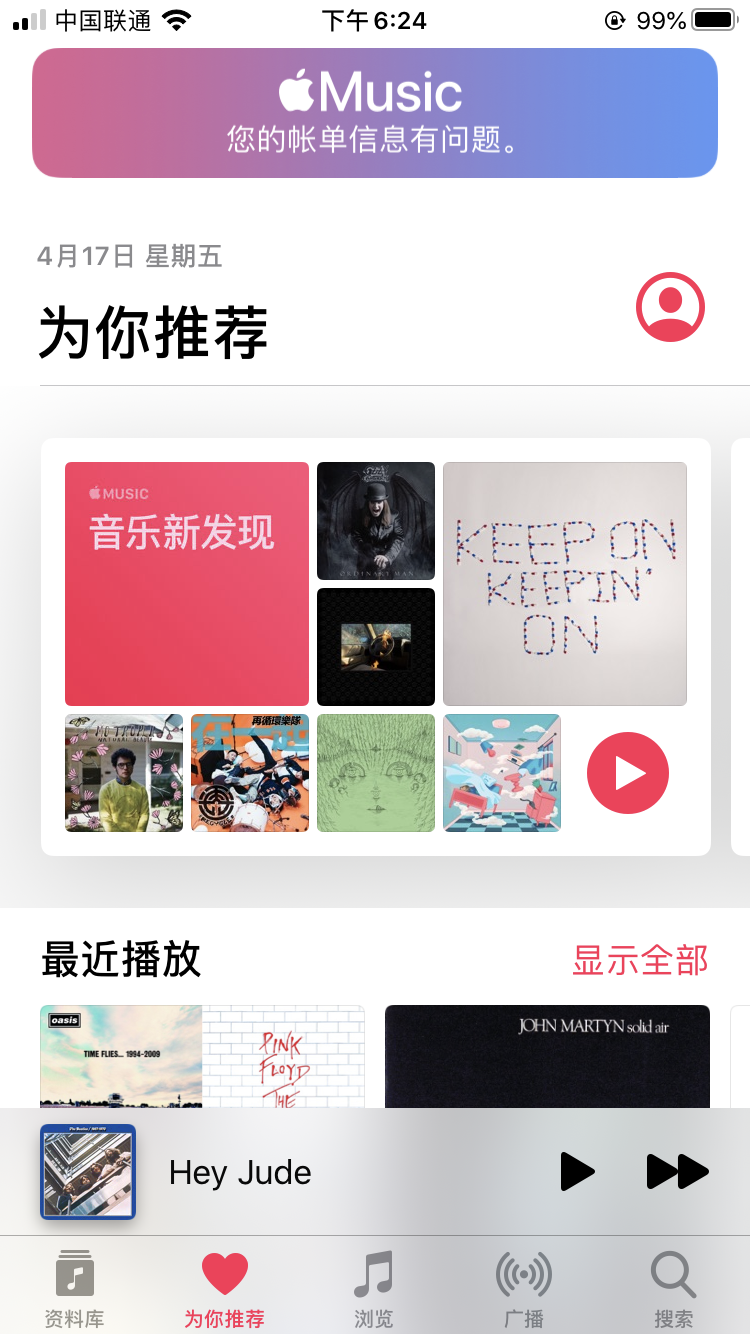This screenshot has height=1334, width=750.
Task: Show all recently played with 显示全部
Action: [x=640, y=960]
